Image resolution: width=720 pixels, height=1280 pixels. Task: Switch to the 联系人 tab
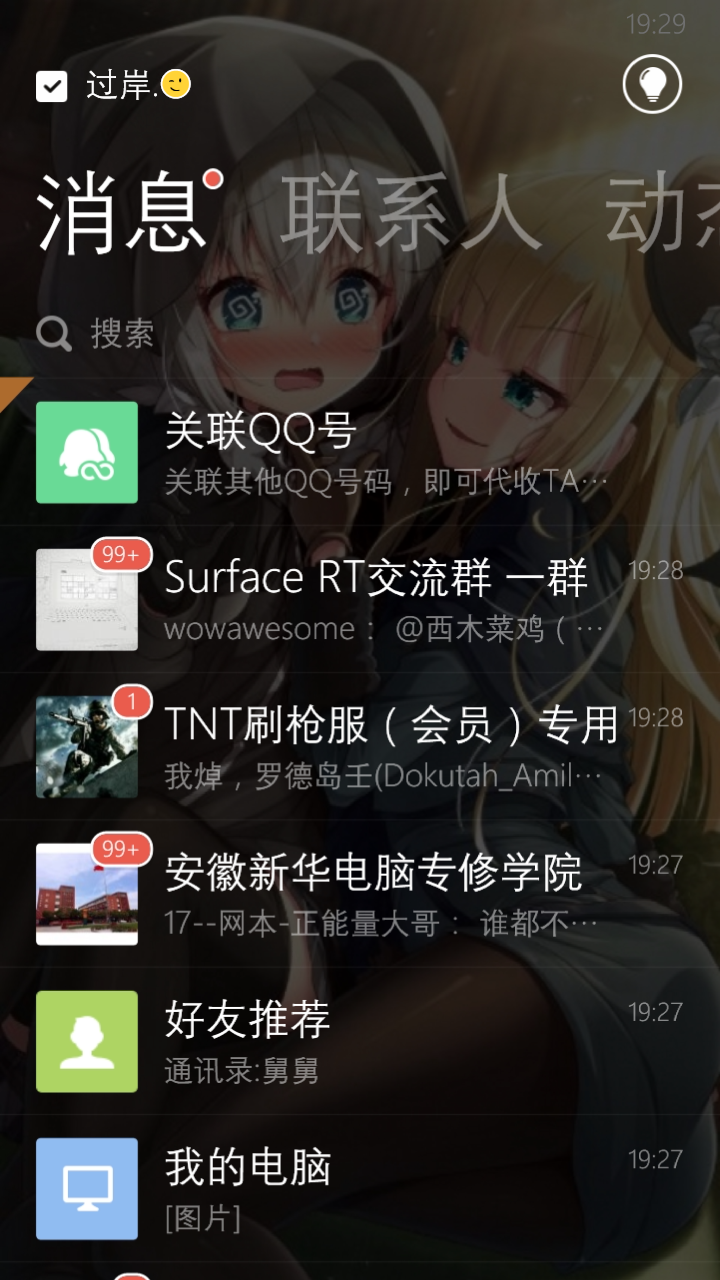410,212
